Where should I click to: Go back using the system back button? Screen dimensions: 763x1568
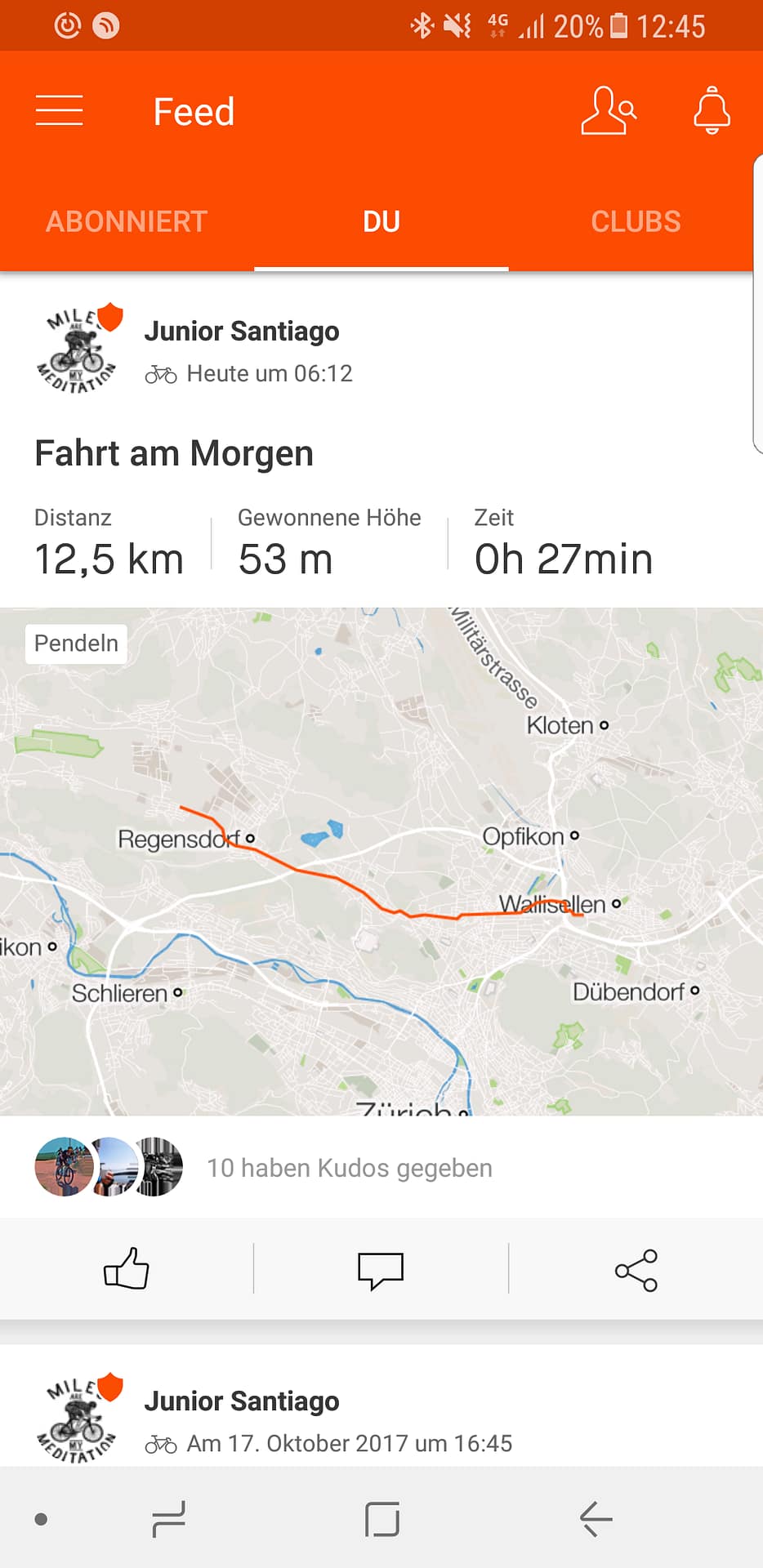pos(596,1519)
